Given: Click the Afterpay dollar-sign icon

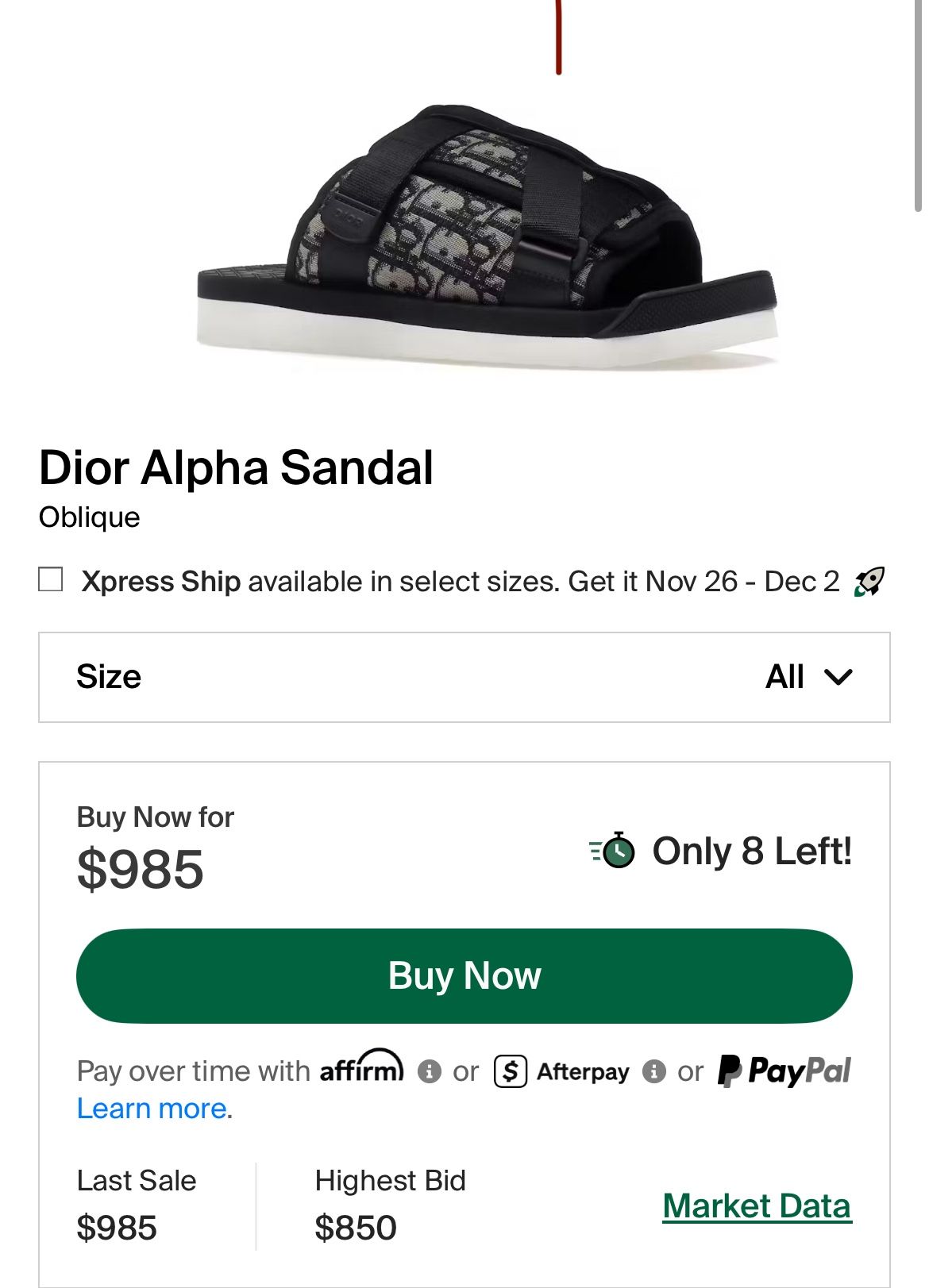Looking at the screenshot, I should point(512,1071).
